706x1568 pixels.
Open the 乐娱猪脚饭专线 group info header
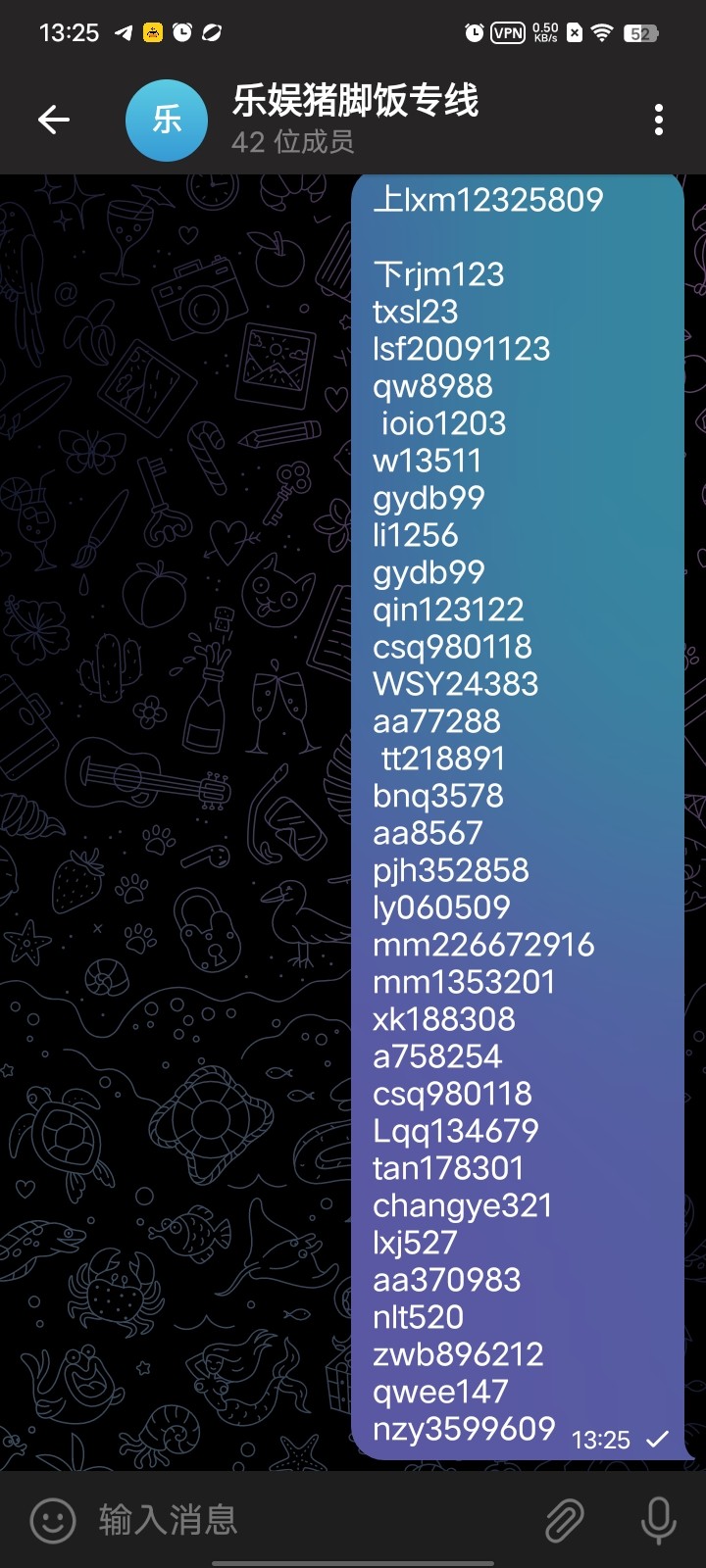click(x=355, y=120)
